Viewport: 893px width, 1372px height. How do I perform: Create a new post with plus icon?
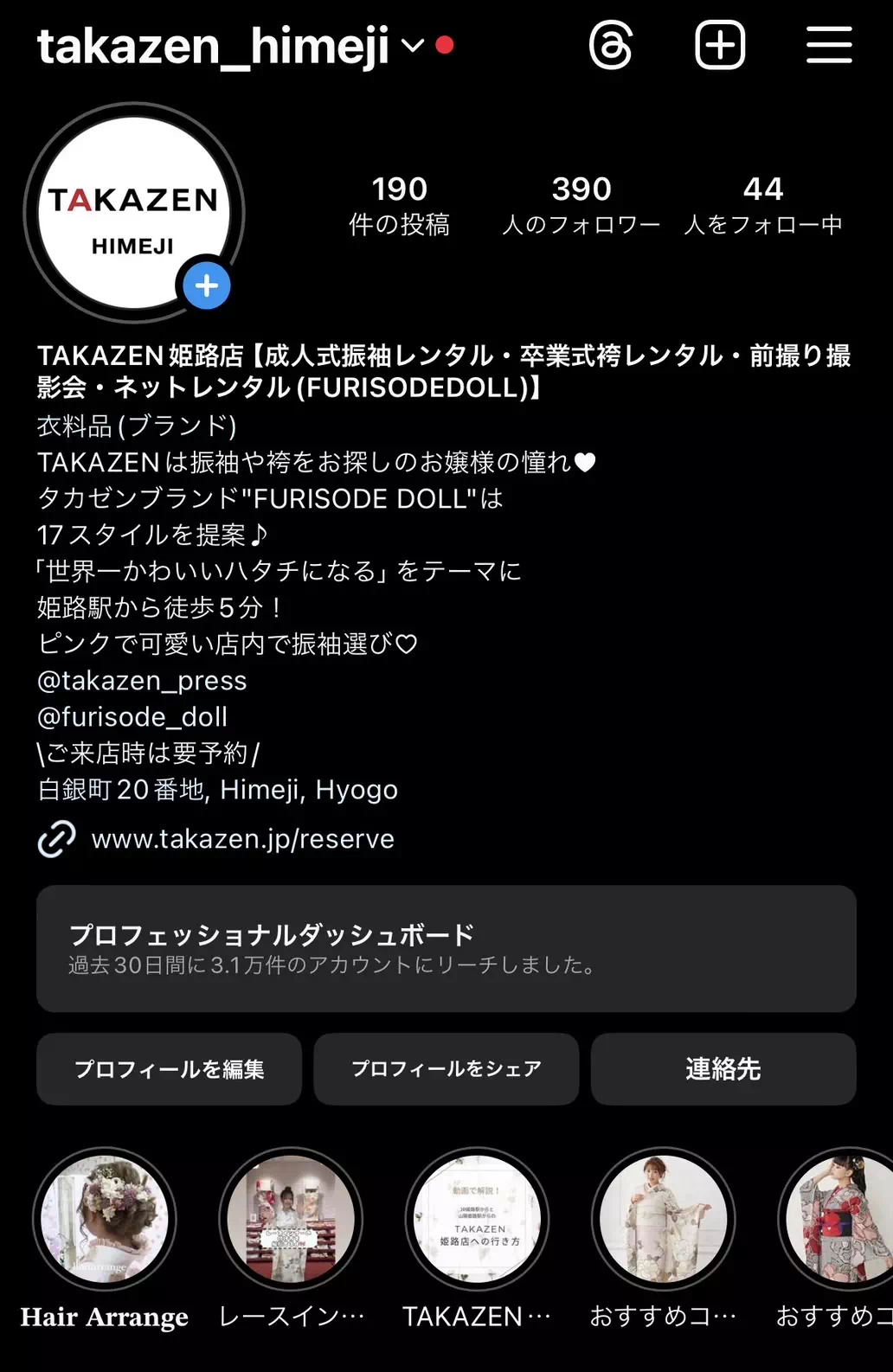pyautogui.click(x=720, y=45)
